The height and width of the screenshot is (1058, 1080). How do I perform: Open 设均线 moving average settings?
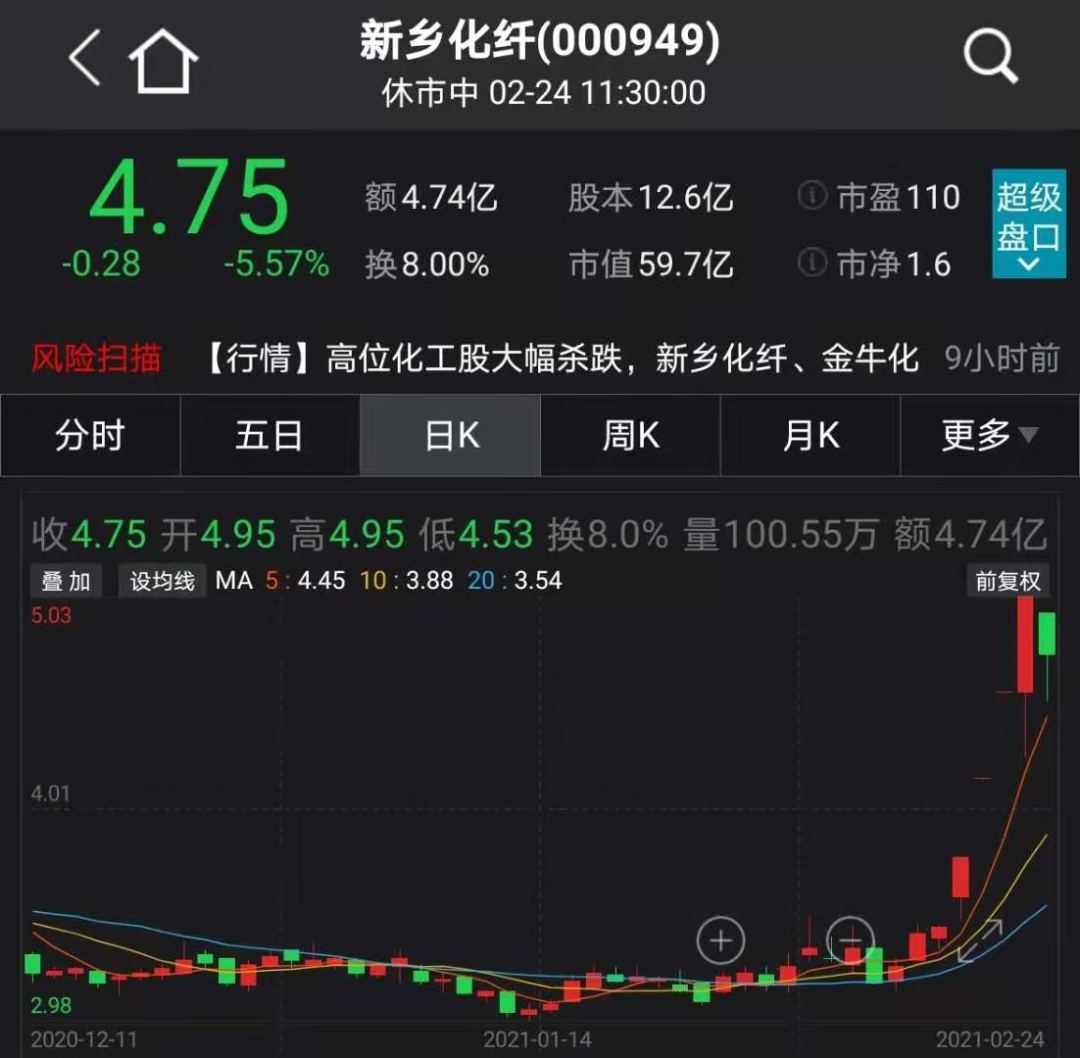[x=162, y=581]
